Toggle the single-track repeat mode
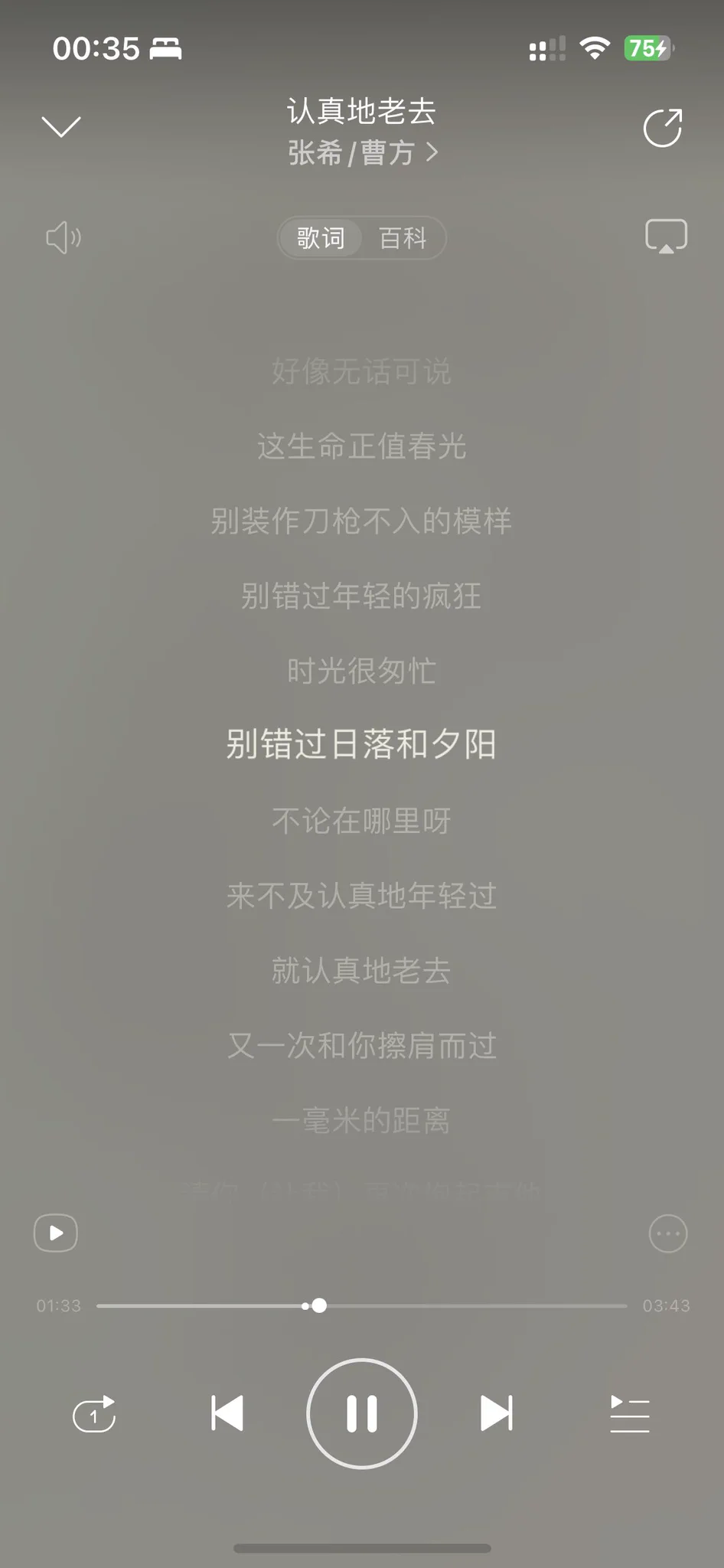The width and height of the screenshot is (724, 1568). pos(94,1413)
